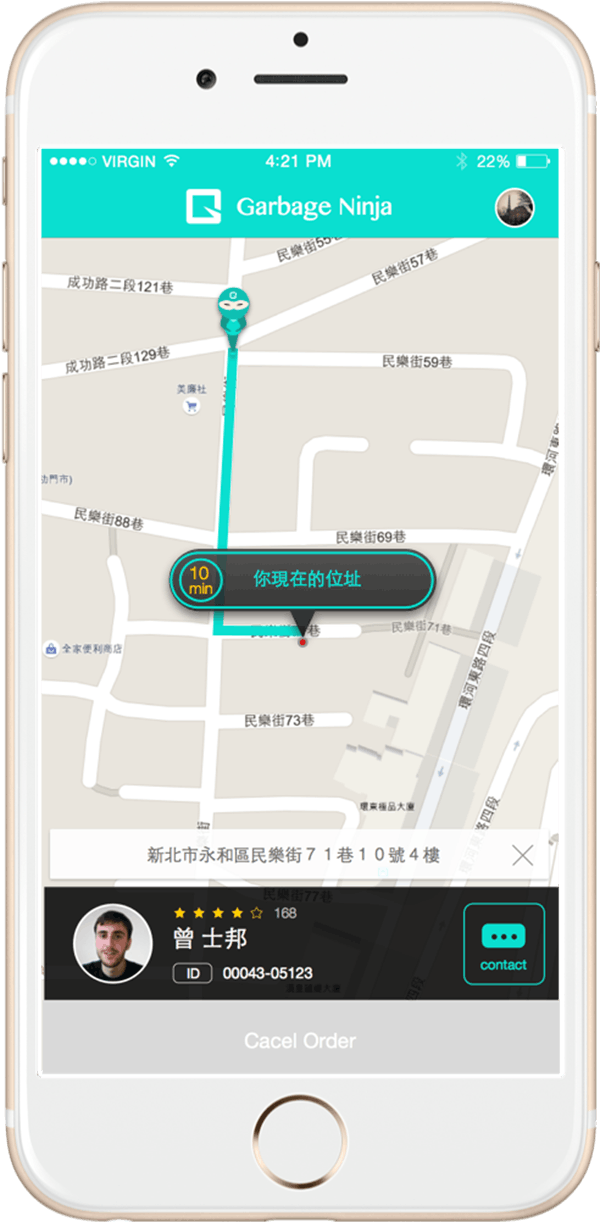Open the profile avatar in the header
The image size is (600, 1222).
pyautogui.click(x=515, y=207)
